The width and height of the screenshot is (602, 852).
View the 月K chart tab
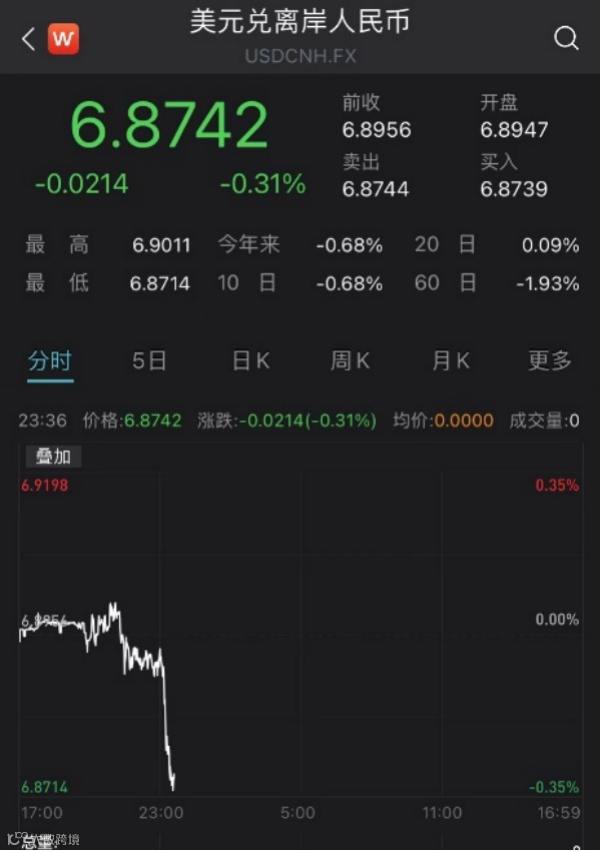(450, 361)
